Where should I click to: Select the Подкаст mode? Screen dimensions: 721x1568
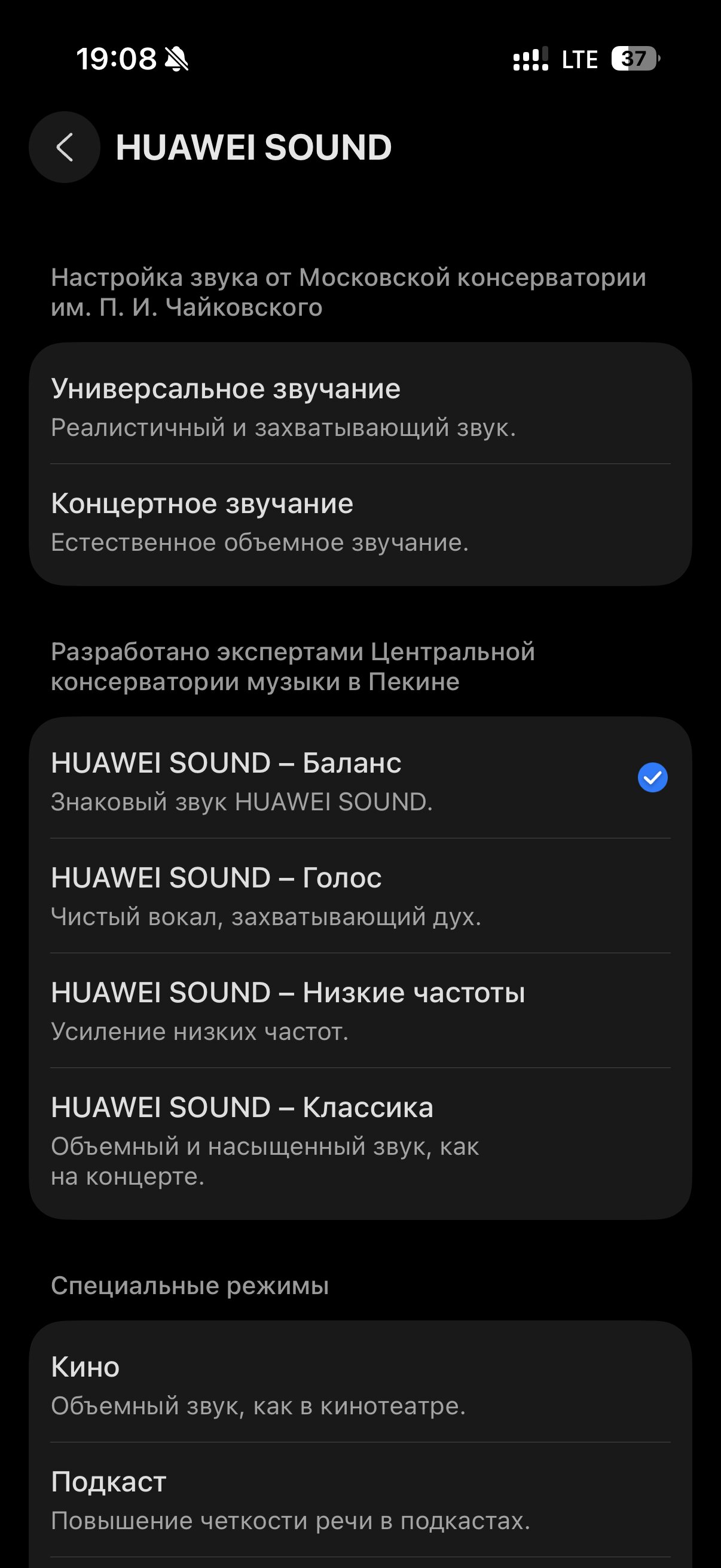pos(360,1500)
